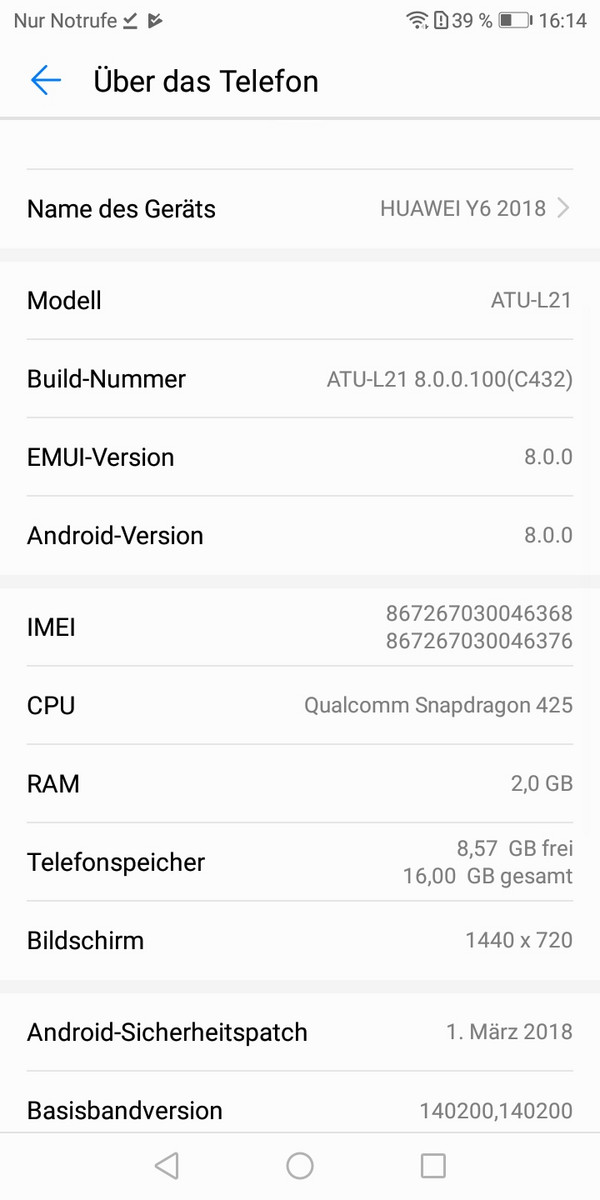
Task: Open recent apps with the square button
Action: [433, 1165]
